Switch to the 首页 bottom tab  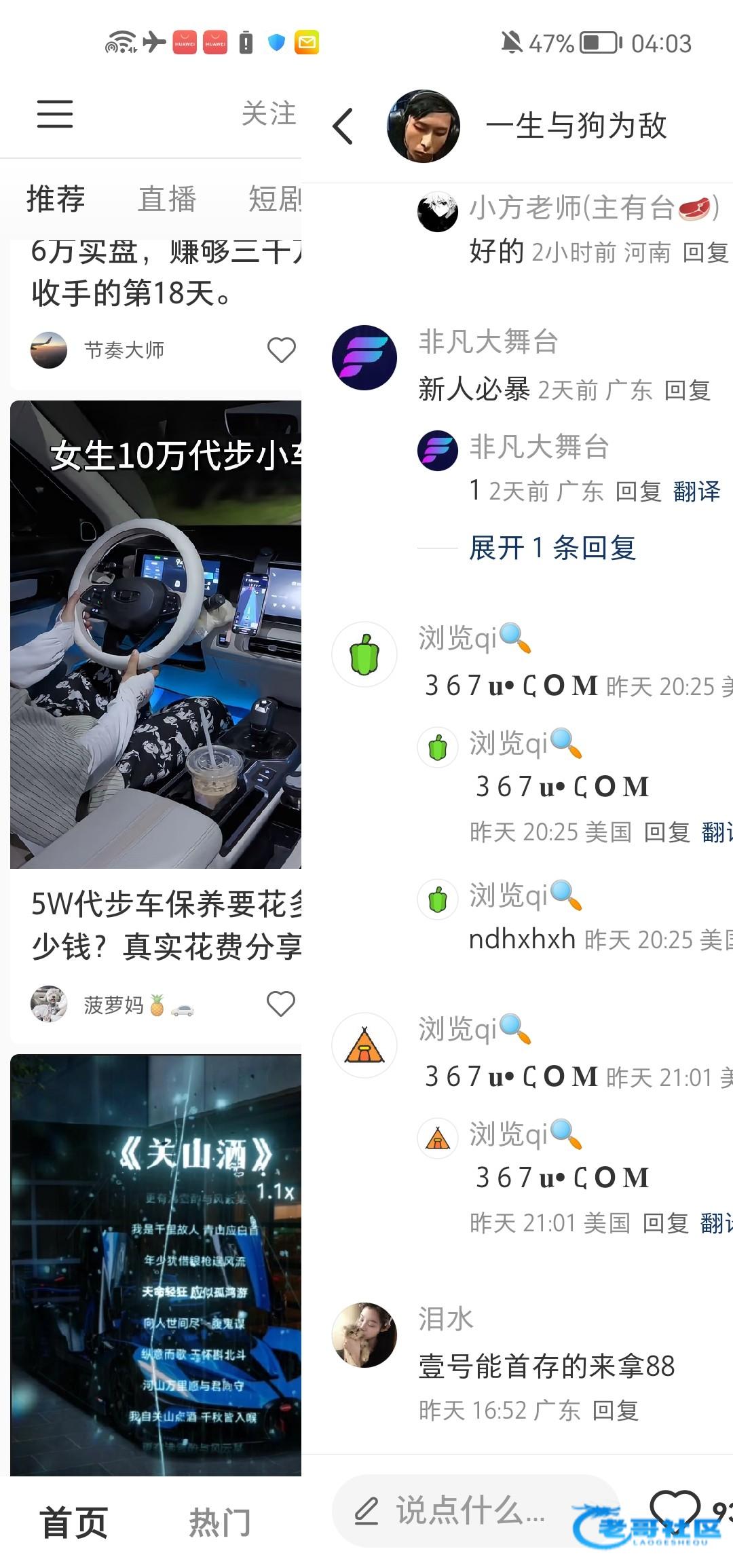click(73, 1523)
